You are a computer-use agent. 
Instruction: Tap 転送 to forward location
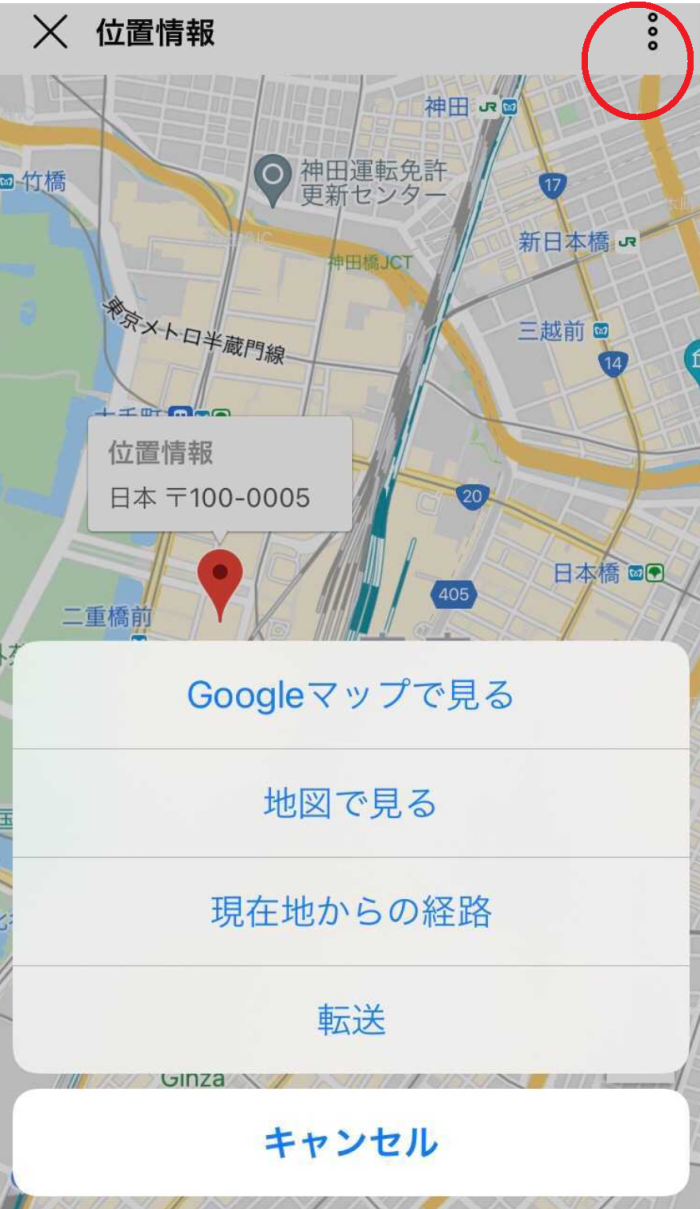tap(350, 1020)
